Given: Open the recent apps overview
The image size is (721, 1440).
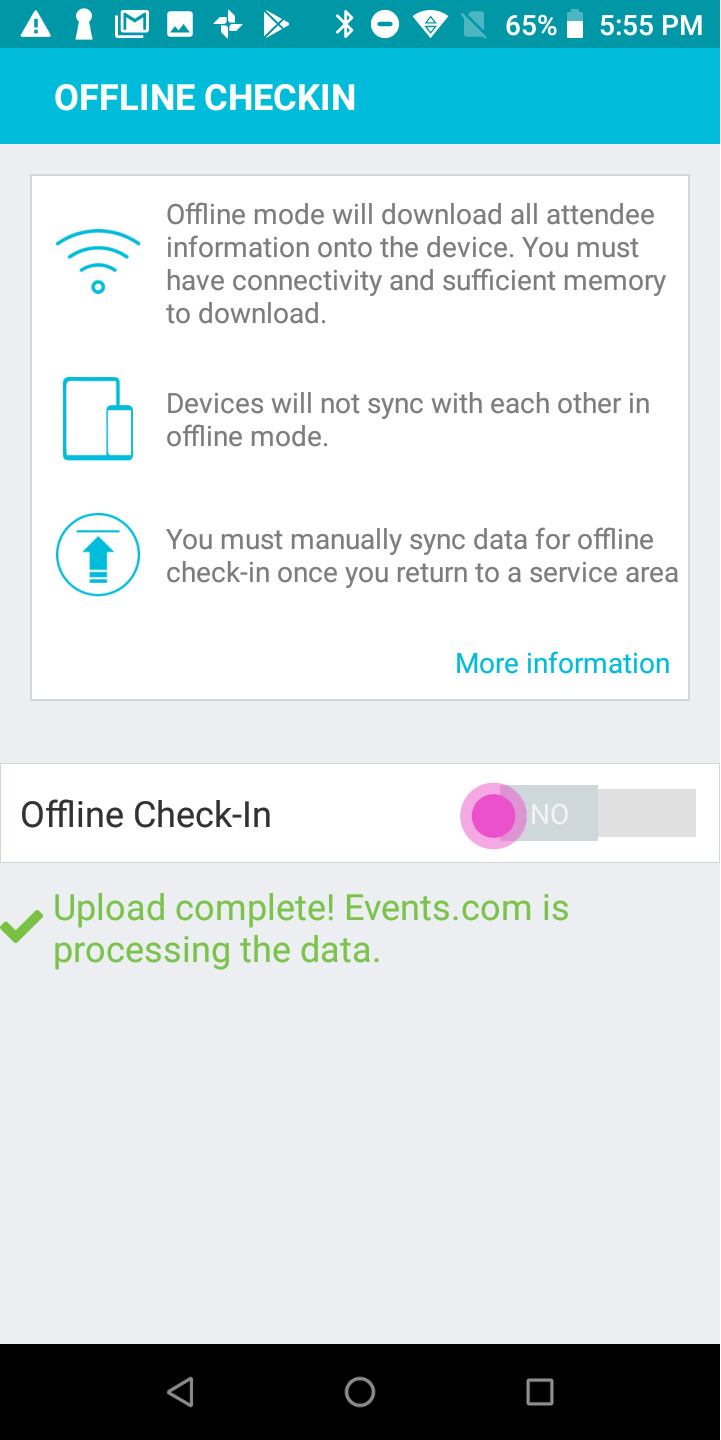Looking at the screenshot, I should [540, 1391].
